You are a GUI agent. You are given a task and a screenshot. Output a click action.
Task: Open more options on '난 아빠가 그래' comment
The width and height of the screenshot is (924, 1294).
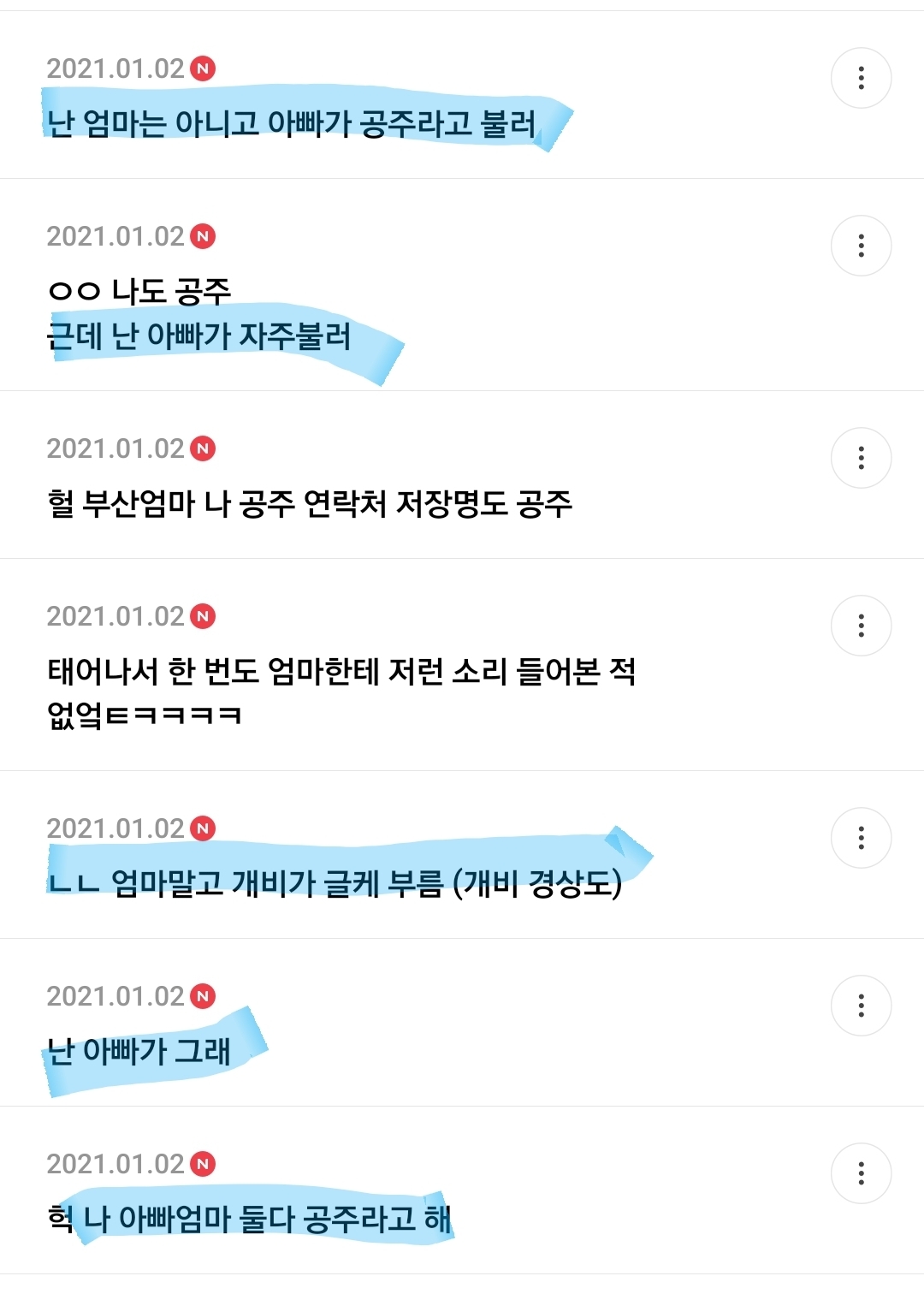[x=861, y=1006]
